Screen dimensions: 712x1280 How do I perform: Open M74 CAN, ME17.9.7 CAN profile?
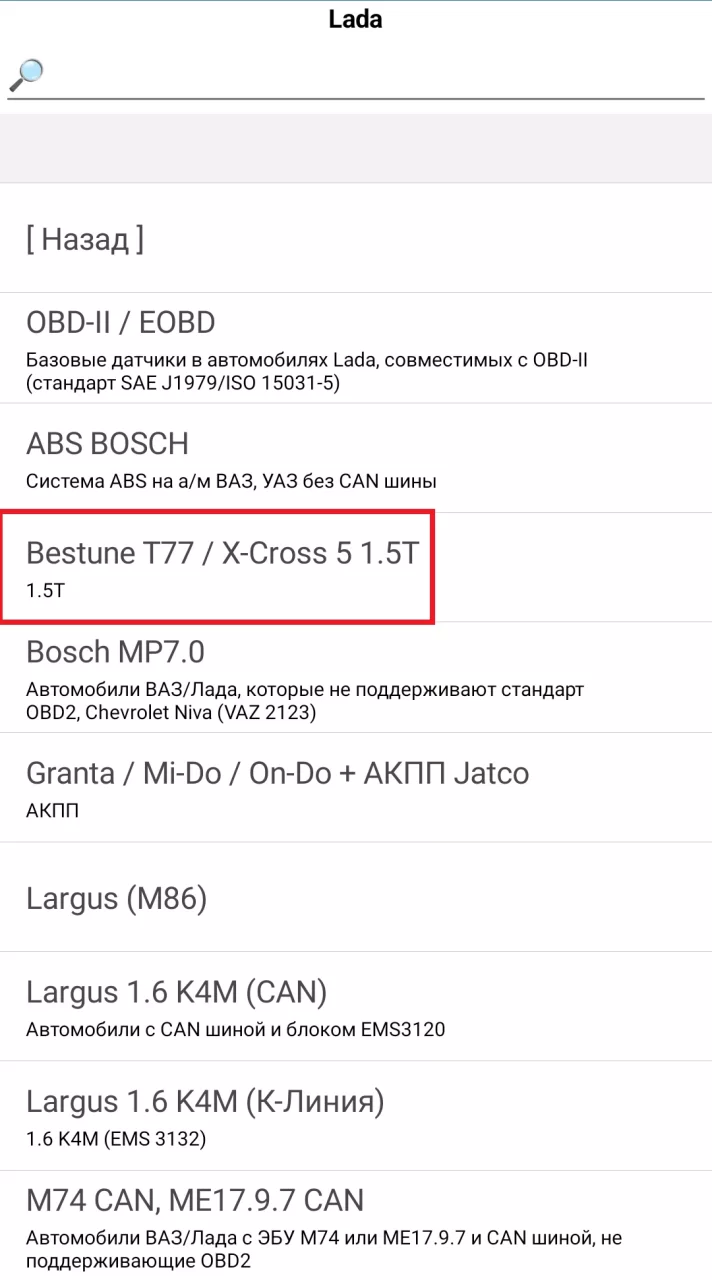[x=356, y=1226]
